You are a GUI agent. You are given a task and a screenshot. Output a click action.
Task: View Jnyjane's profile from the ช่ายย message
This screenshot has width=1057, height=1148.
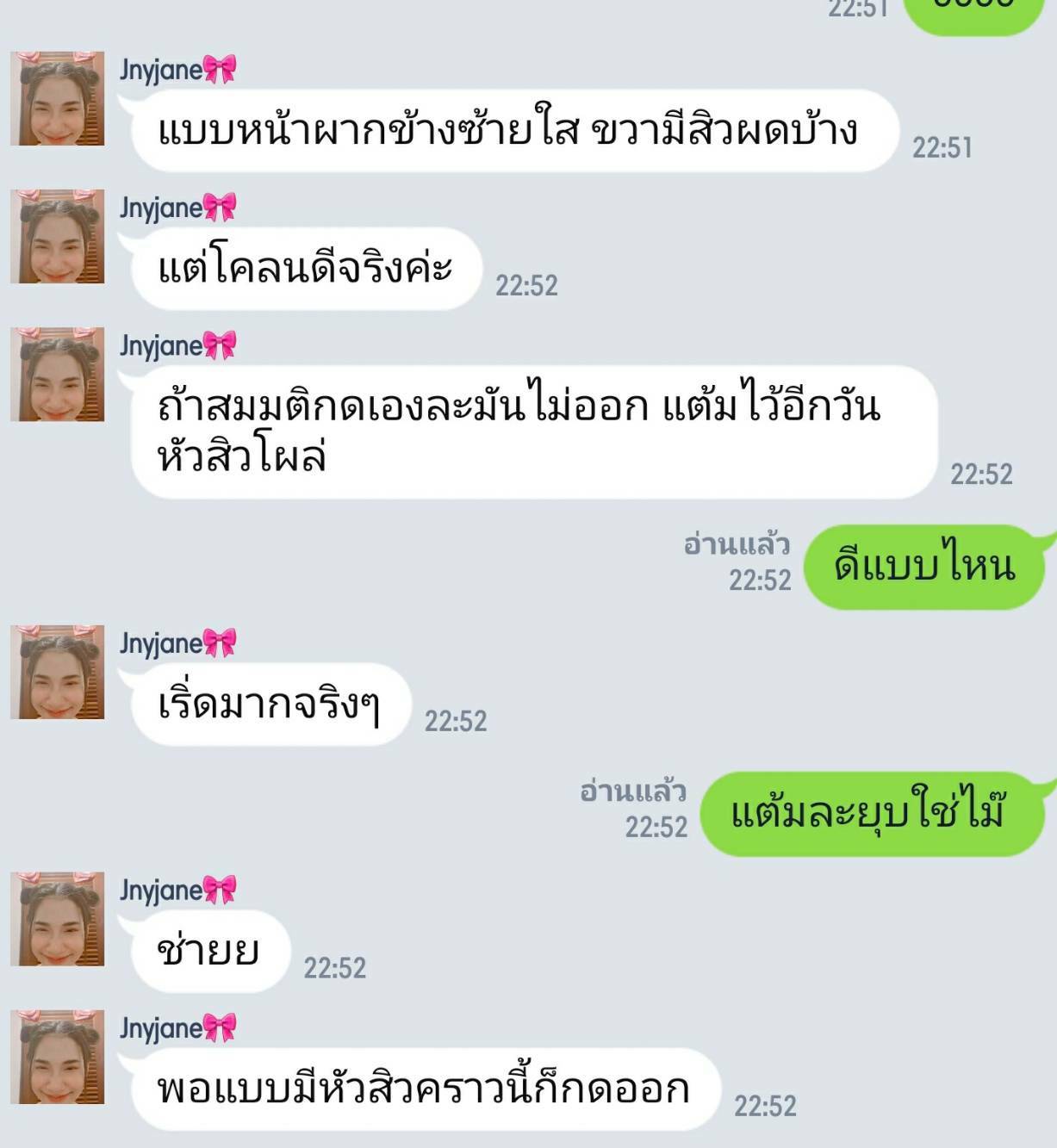pyautogui.click(x=57, y=919)
